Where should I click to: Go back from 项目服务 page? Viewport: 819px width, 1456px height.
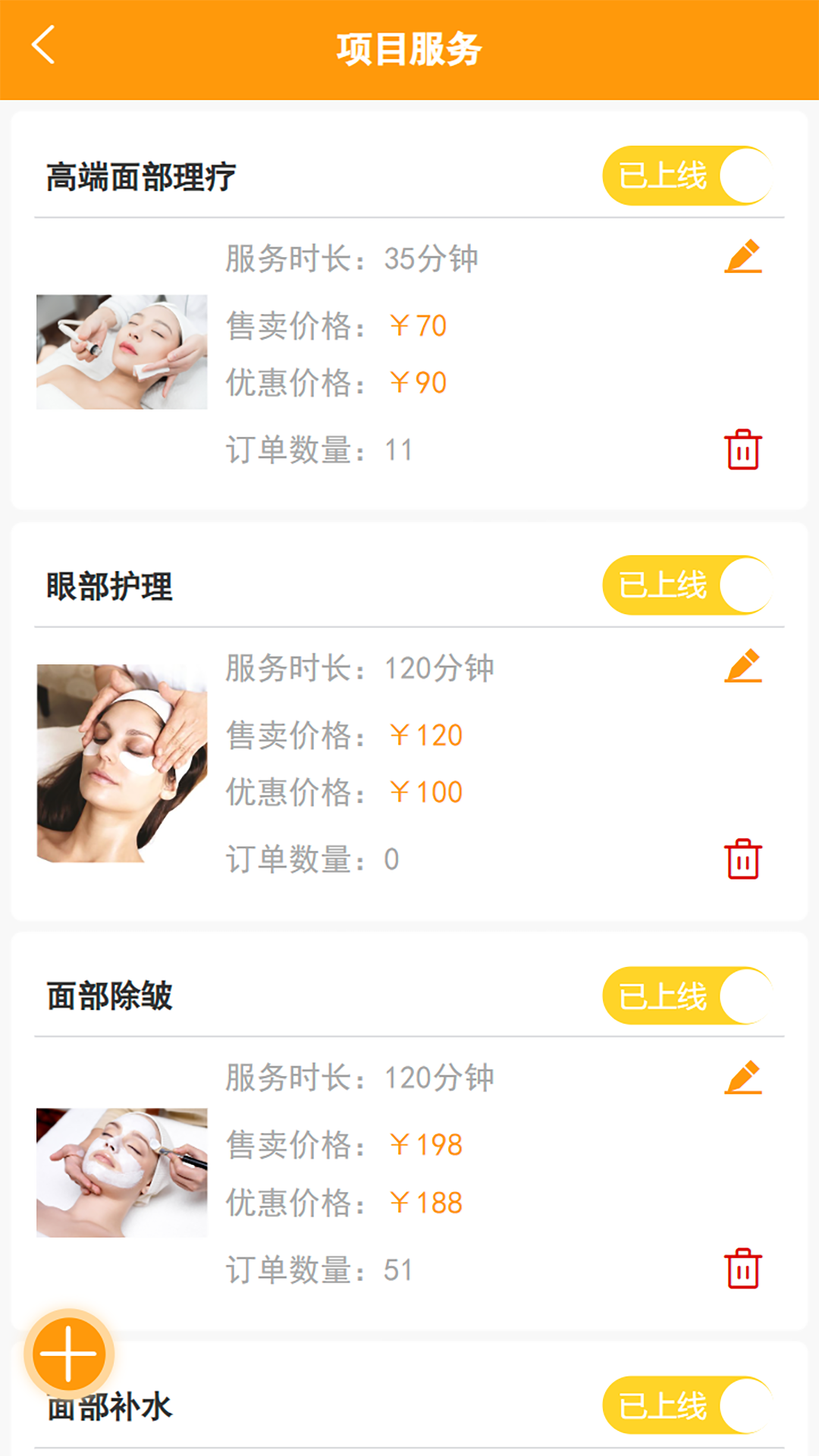(x=44, y=45)
